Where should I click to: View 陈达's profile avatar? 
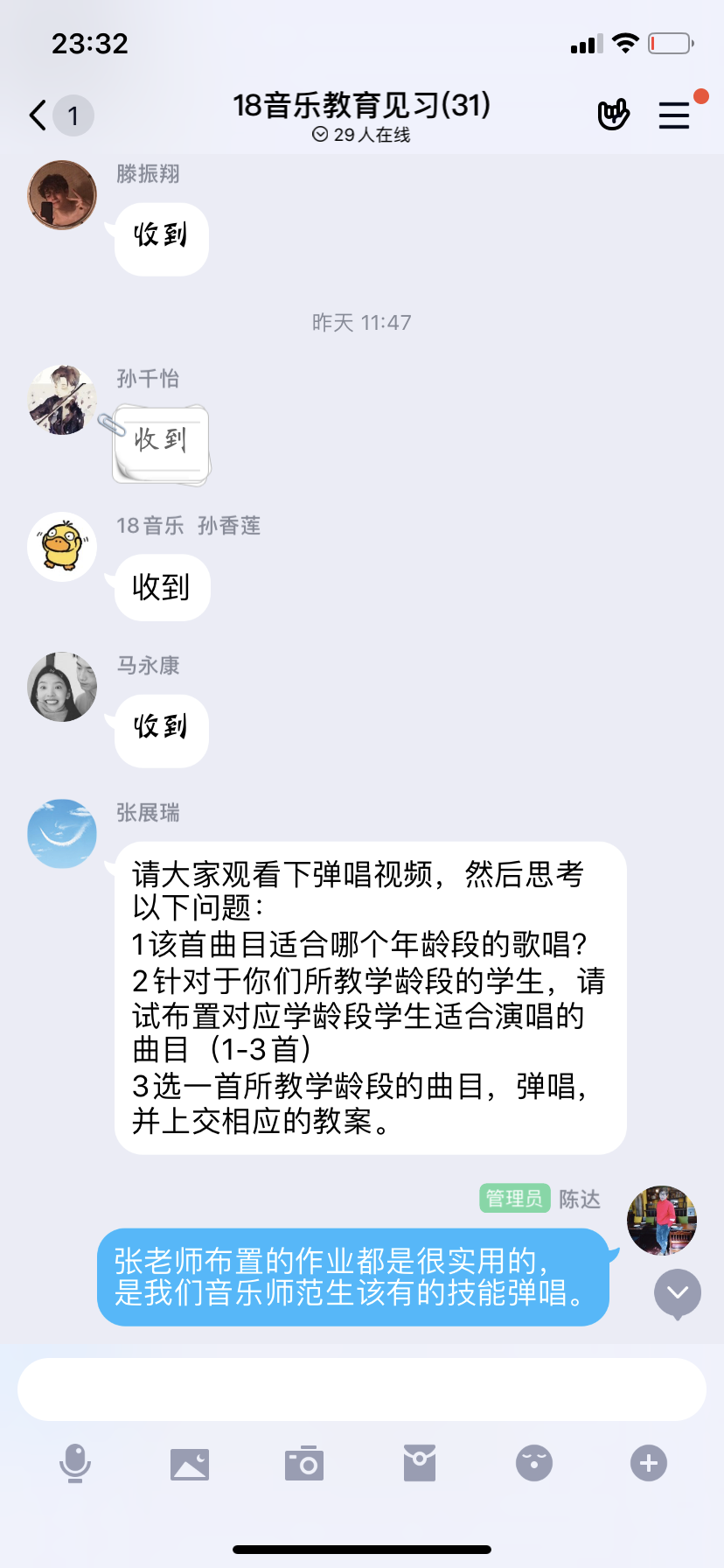coord(662,1221)
